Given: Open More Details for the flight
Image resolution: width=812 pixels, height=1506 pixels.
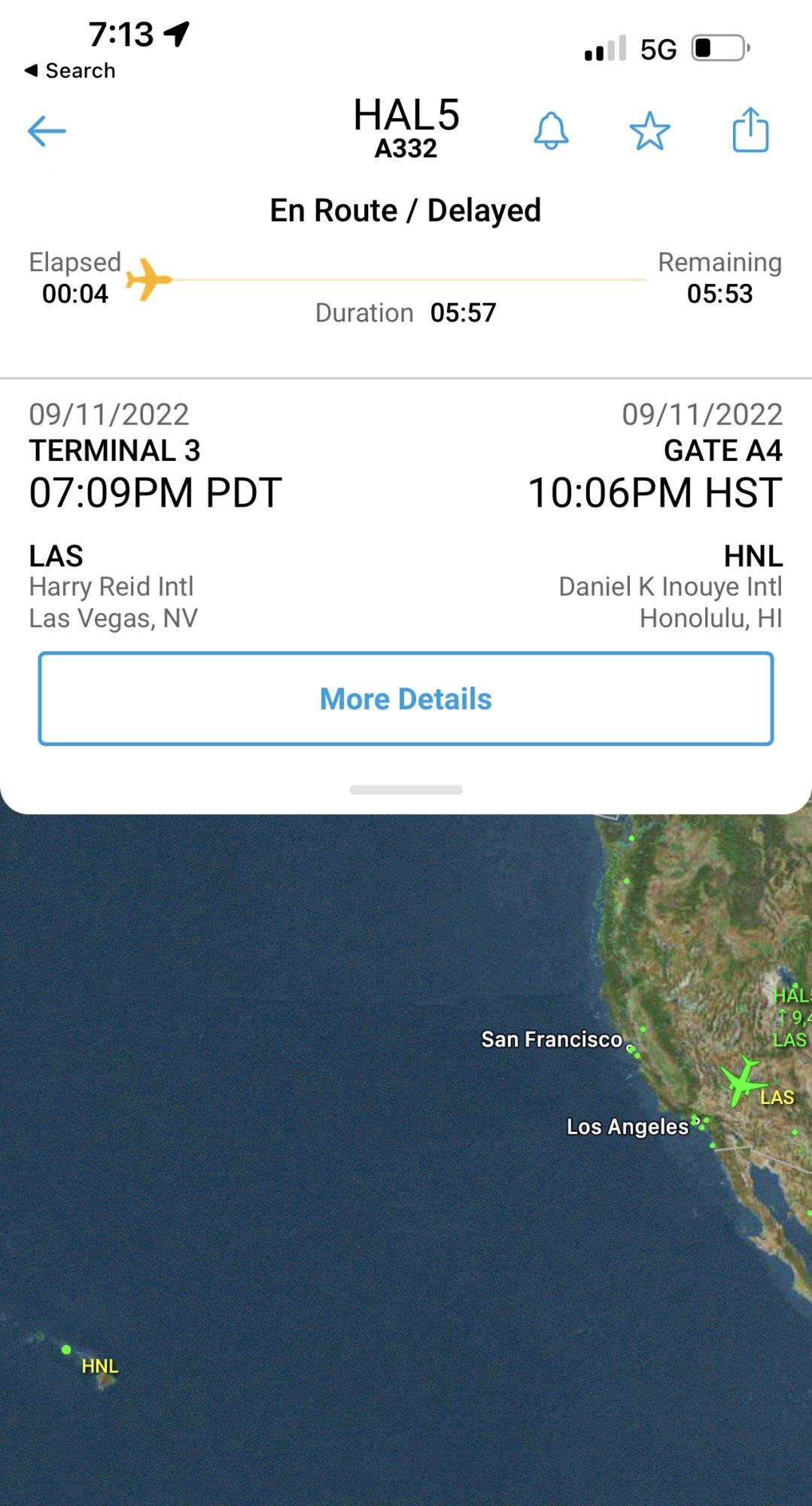Looking at the screenshot, I should click(406, 699).
